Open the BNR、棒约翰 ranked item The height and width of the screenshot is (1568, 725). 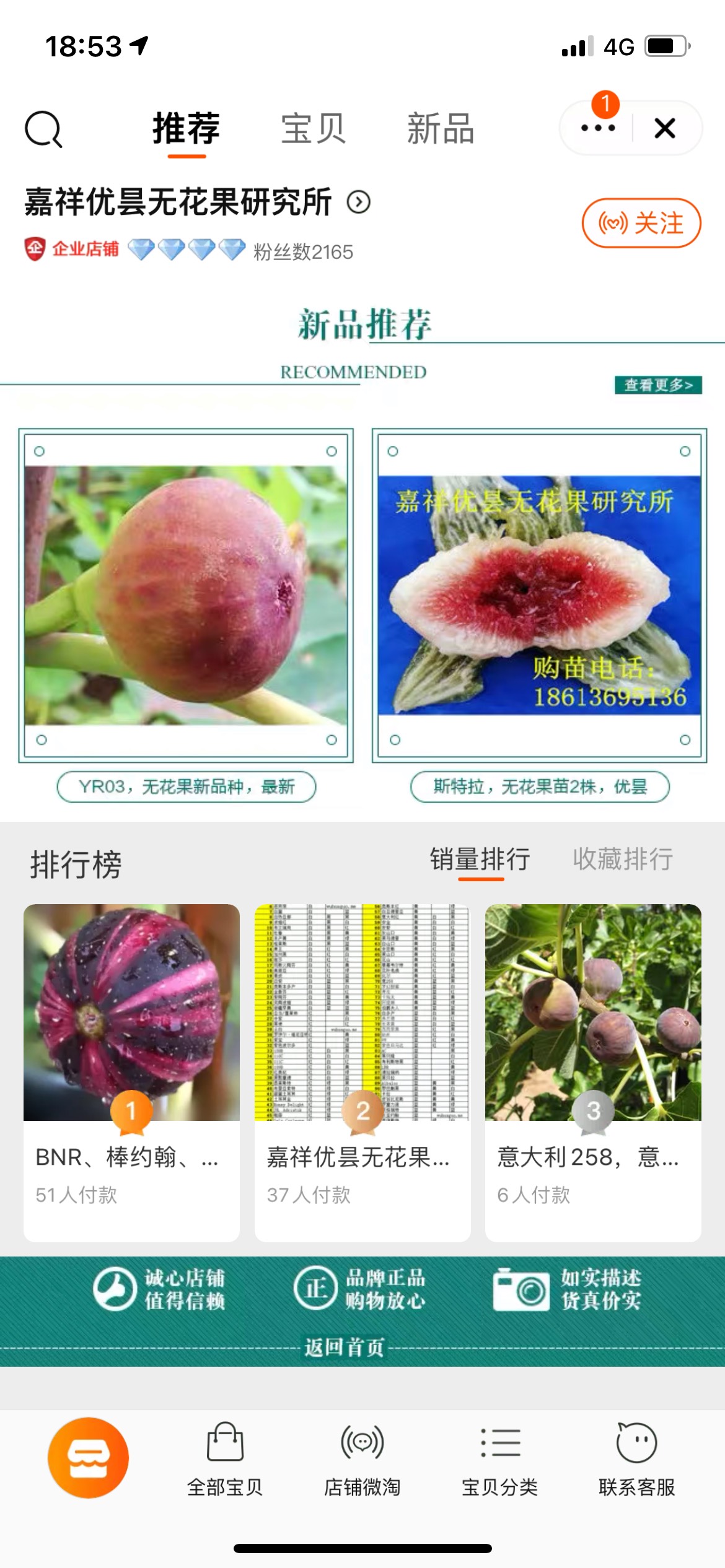pyautogui.click(x=131, y=1072)
